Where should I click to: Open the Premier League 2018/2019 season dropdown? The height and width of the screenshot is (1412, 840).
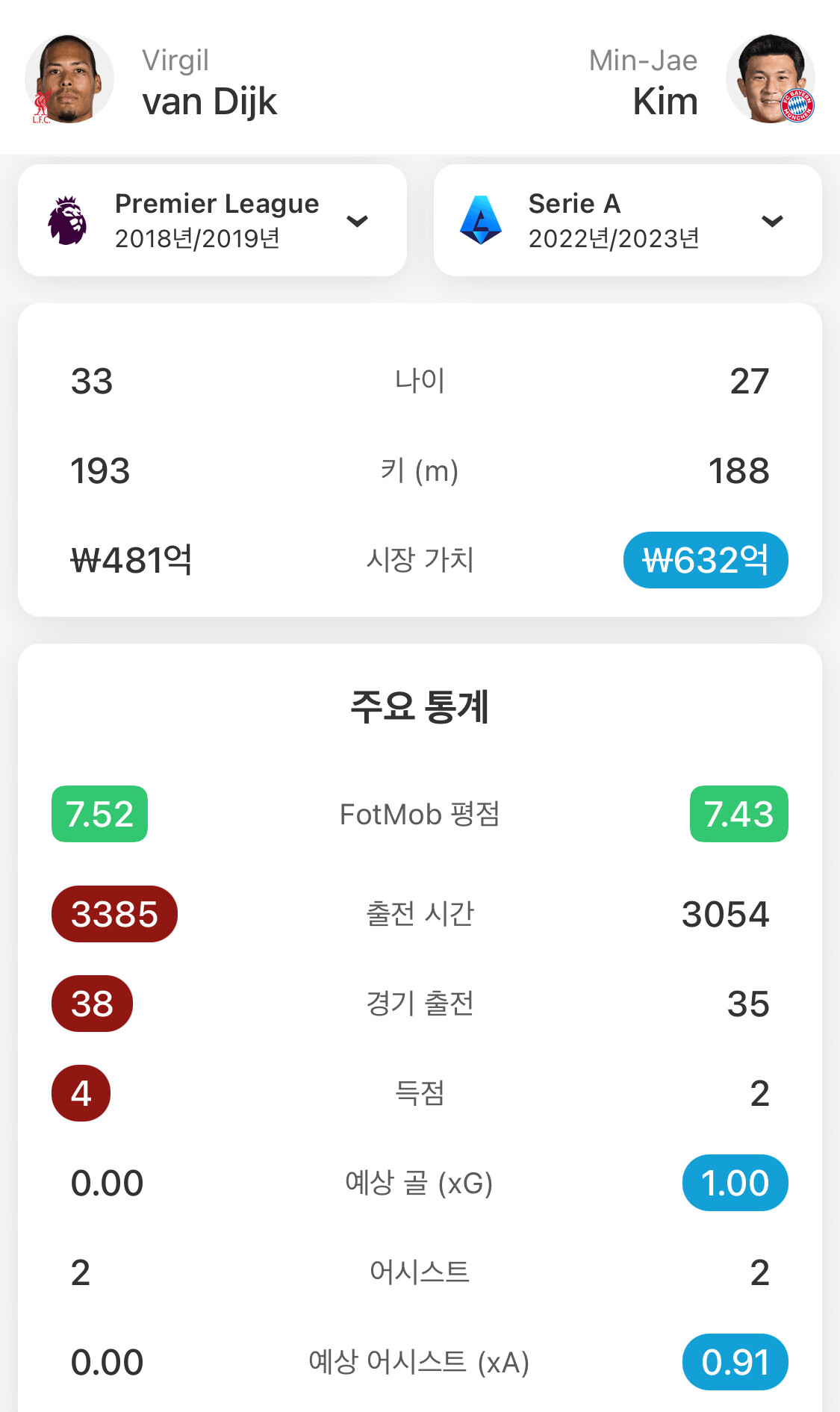point(212,220)
